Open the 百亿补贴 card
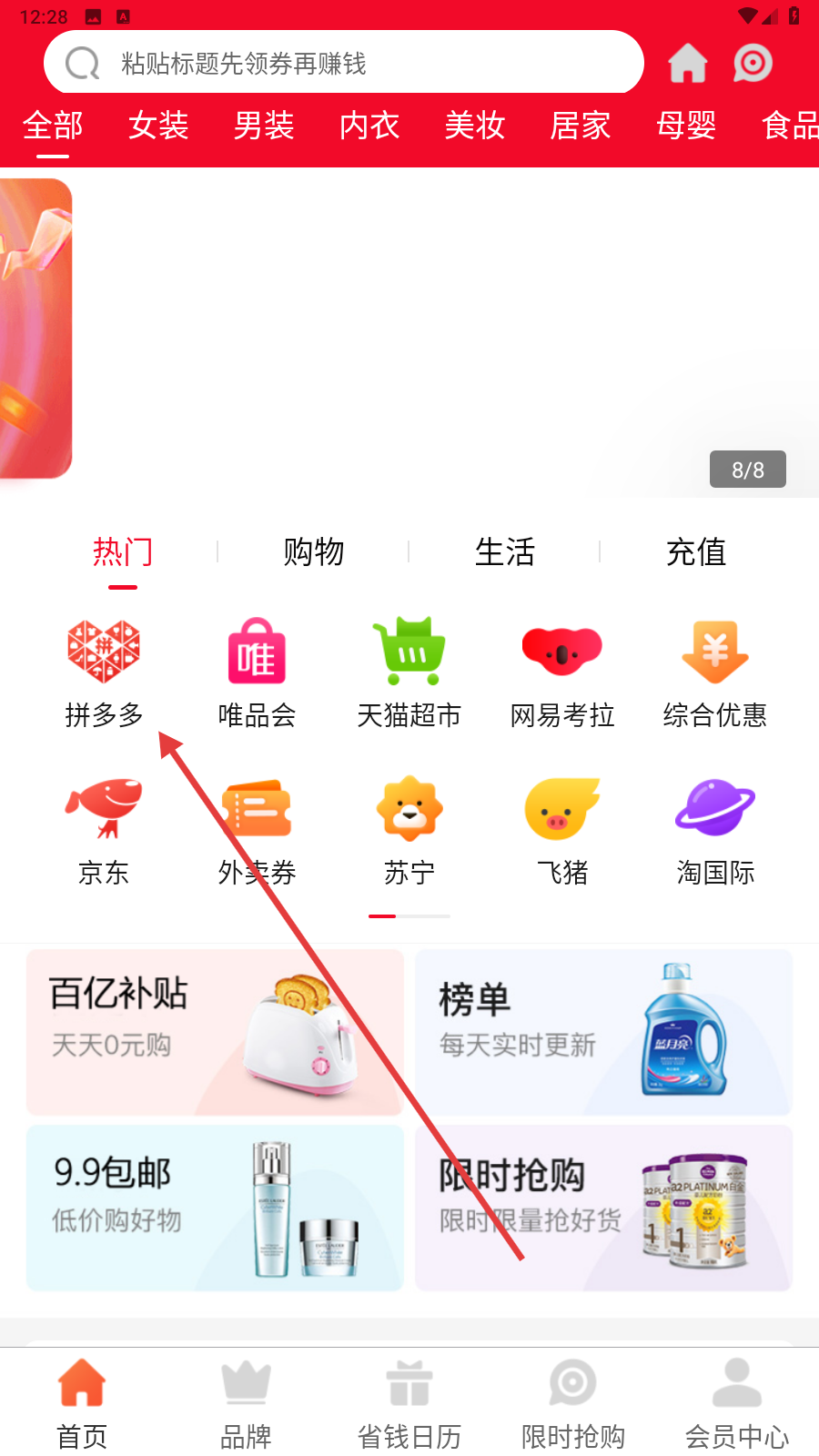 [x=215, y=1032]
